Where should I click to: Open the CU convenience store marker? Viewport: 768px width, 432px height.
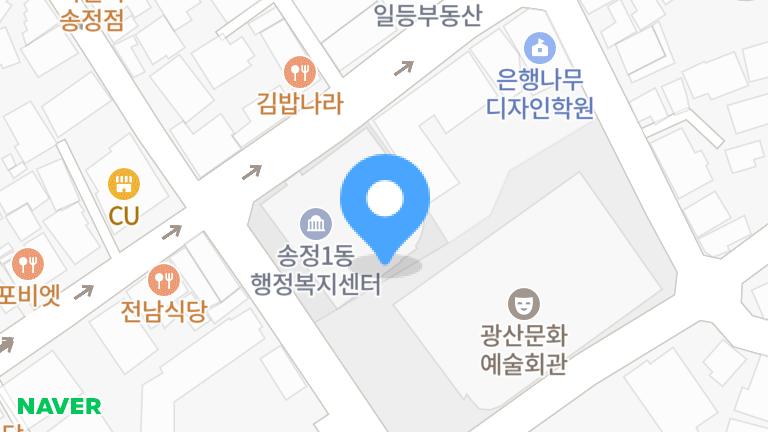tap(124, 183)
